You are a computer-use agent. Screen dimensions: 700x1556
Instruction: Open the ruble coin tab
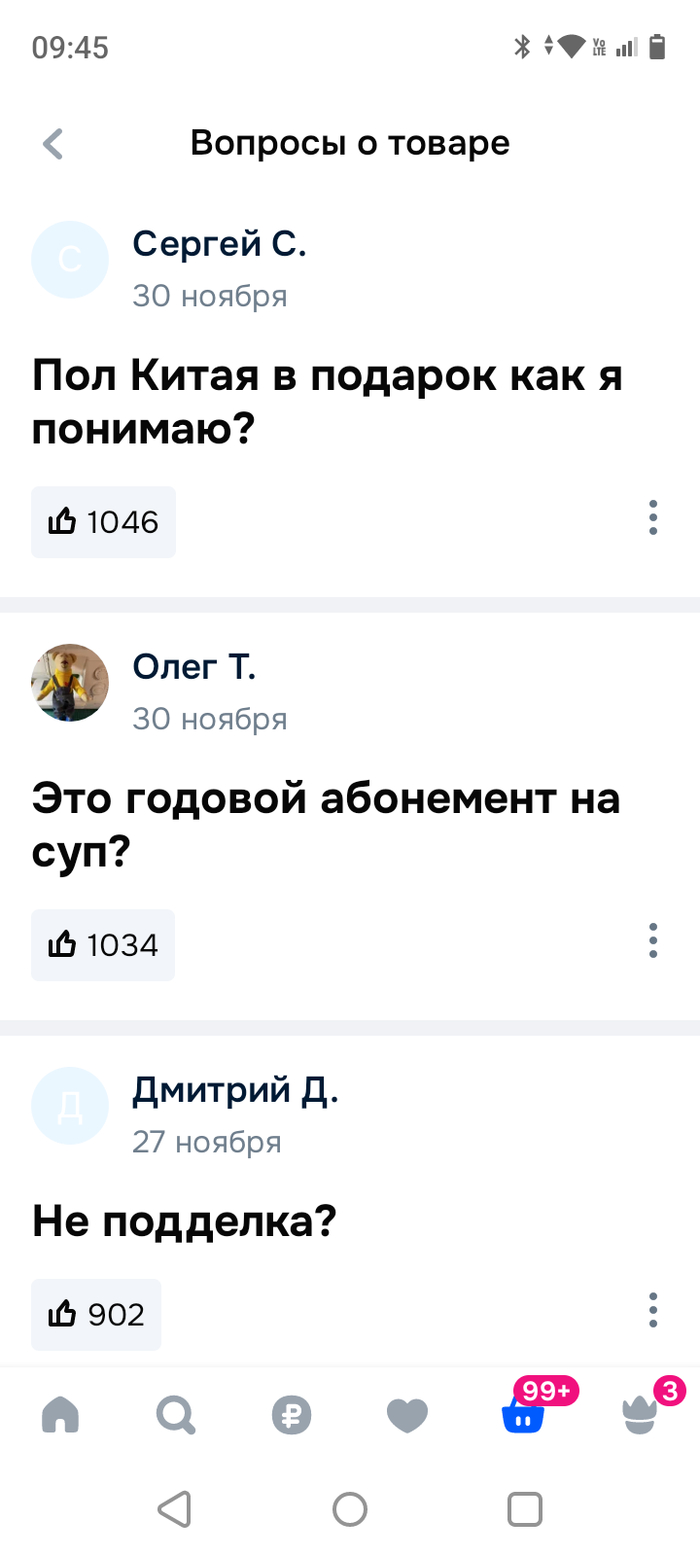click(292, 1414)
